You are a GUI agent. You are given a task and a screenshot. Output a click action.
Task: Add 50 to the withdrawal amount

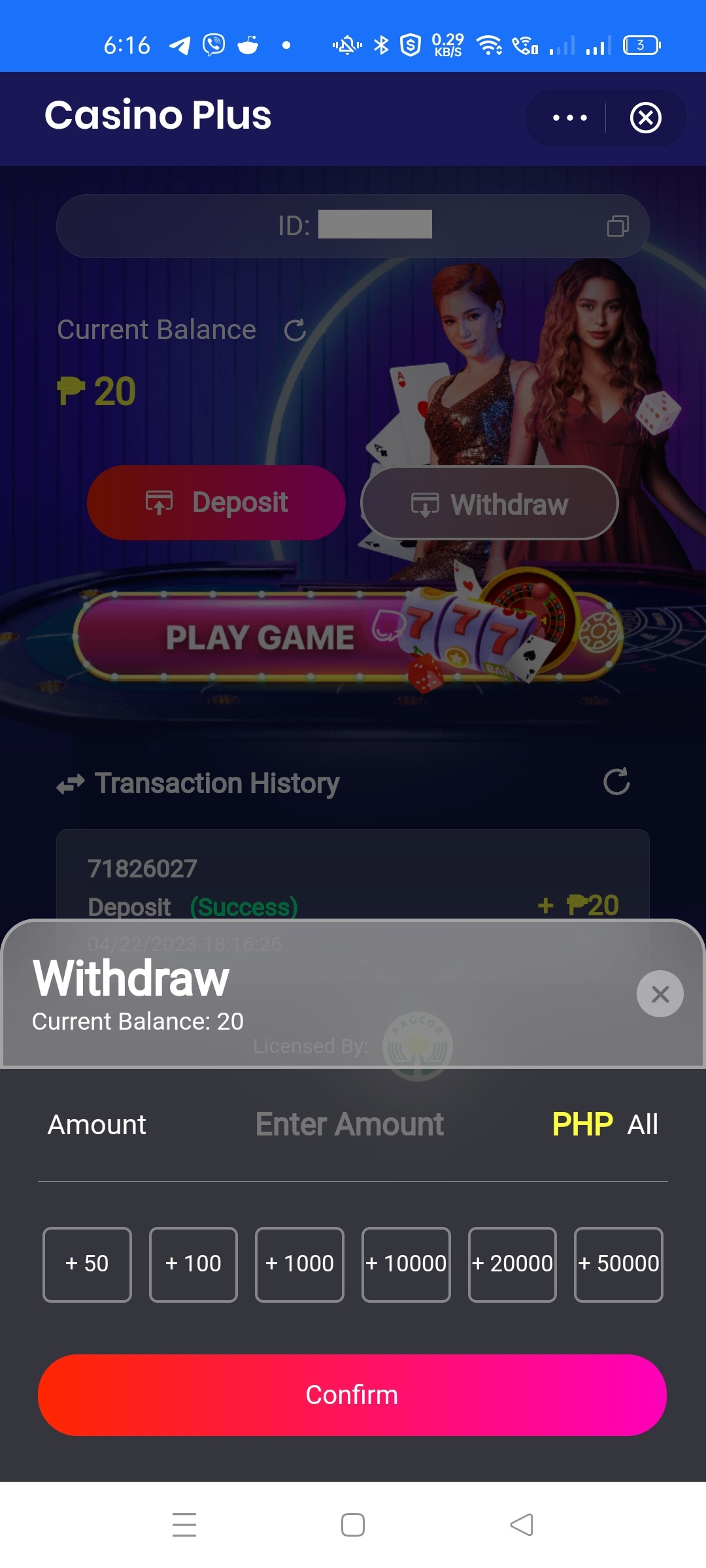pos(87,1264)
